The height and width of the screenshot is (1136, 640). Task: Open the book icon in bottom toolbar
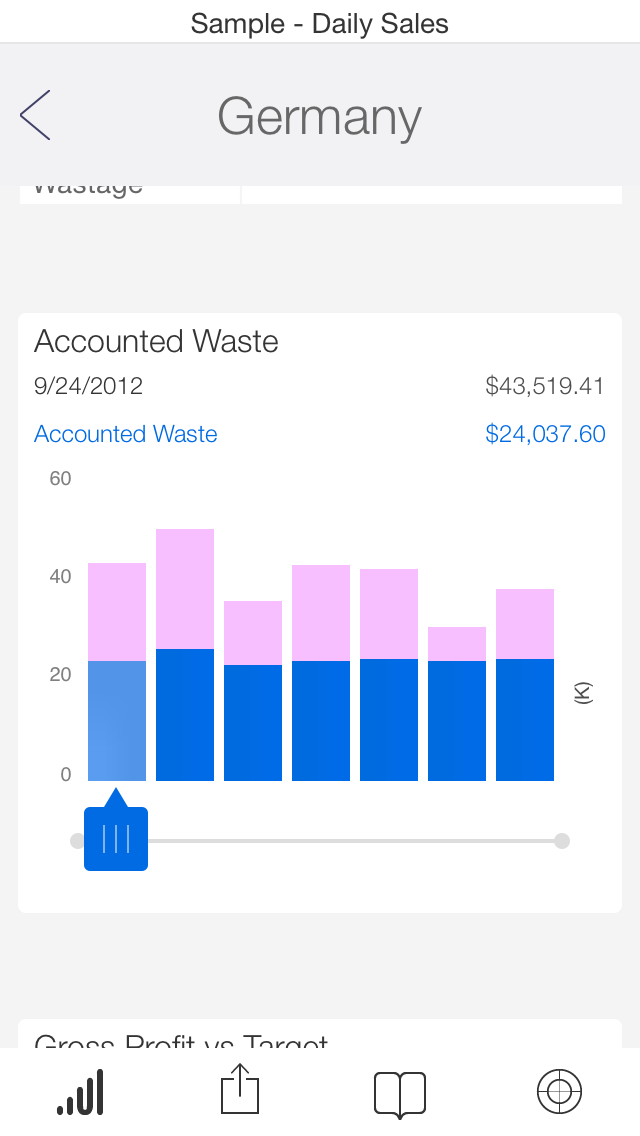click(x=399, y=1094)
